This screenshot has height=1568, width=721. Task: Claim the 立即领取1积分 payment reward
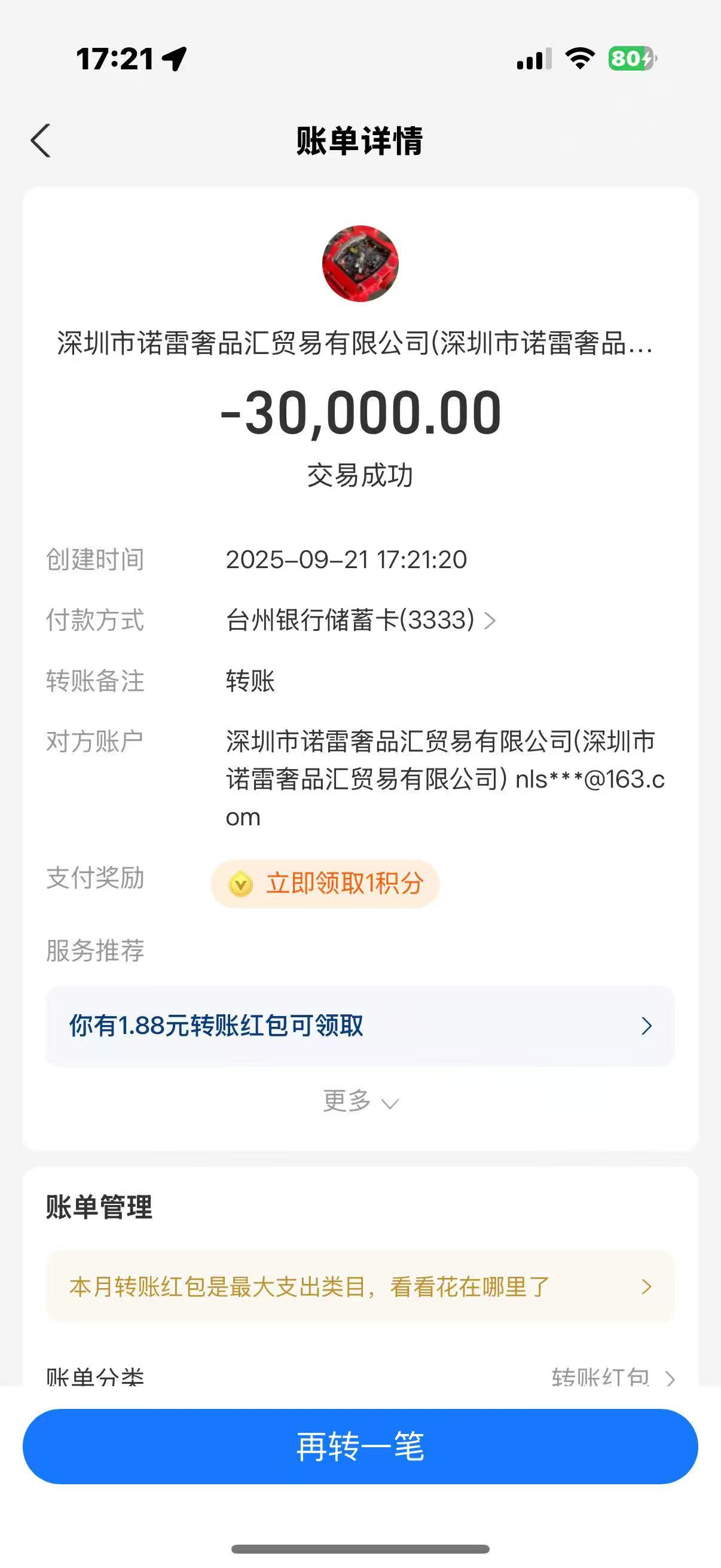325,884
